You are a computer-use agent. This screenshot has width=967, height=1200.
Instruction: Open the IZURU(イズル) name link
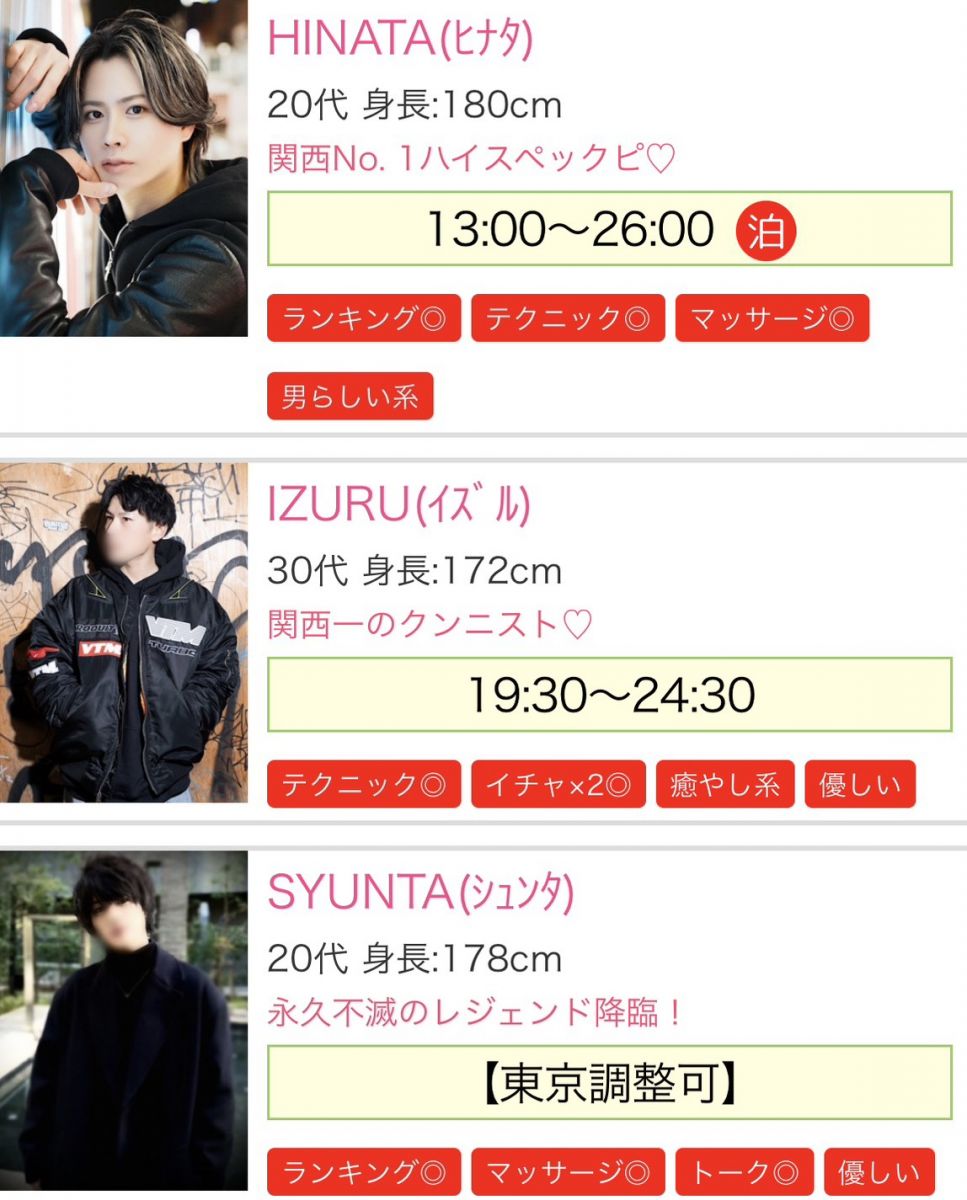398,506
